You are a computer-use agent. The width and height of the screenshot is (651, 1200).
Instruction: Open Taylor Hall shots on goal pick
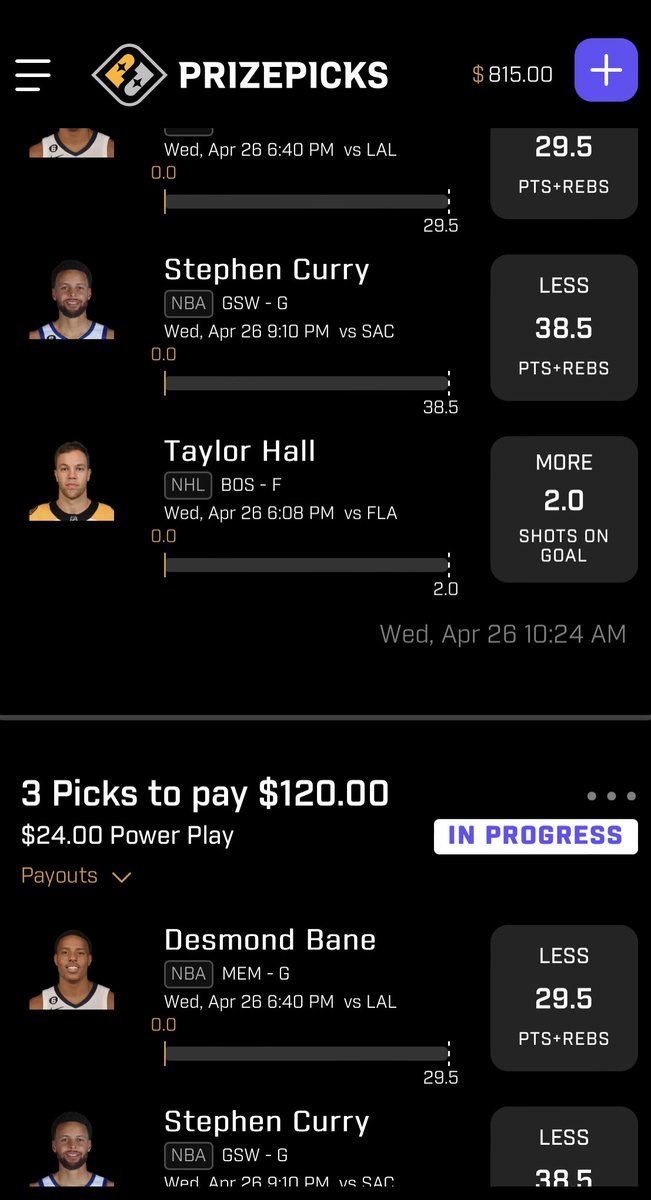564,509
